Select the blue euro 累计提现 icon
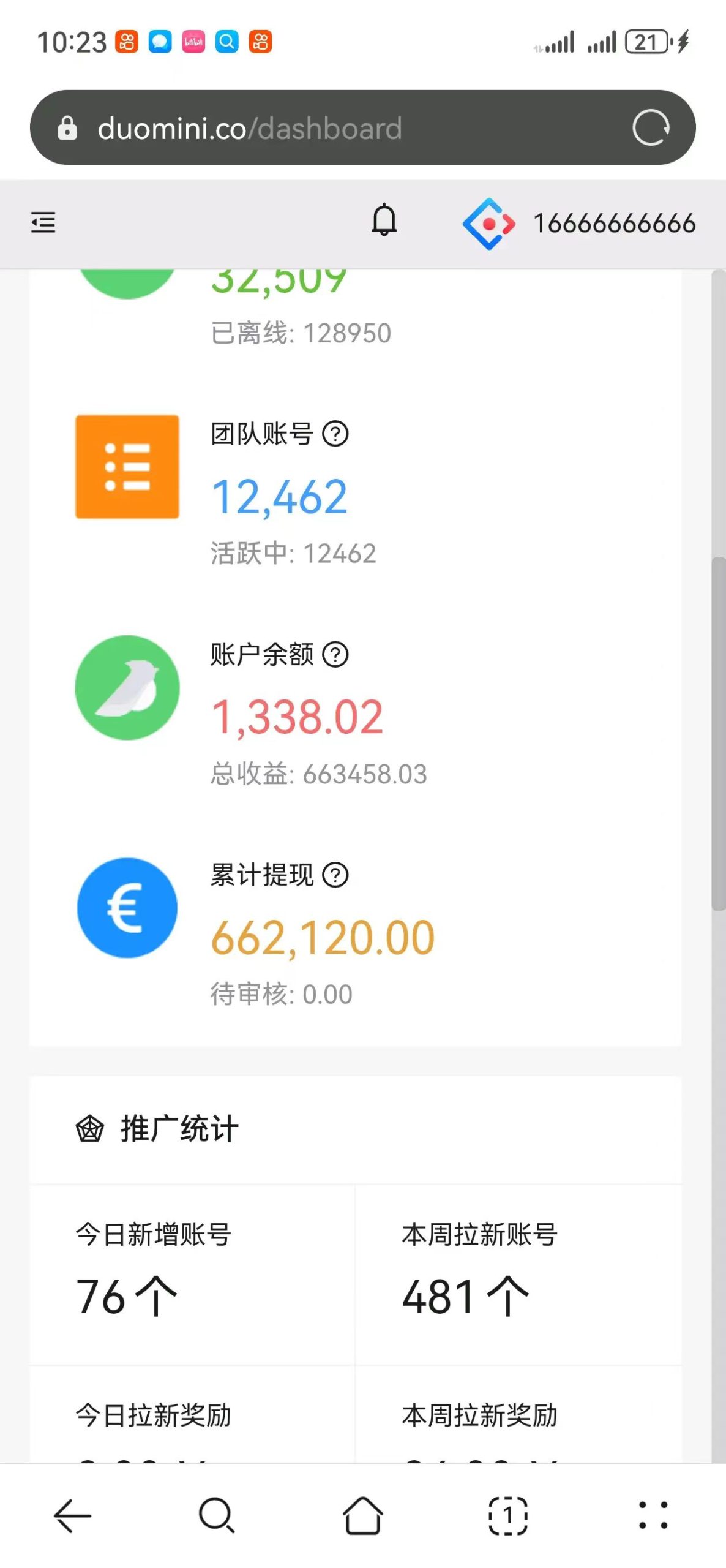726x1568 pixels. click(127, 907)
